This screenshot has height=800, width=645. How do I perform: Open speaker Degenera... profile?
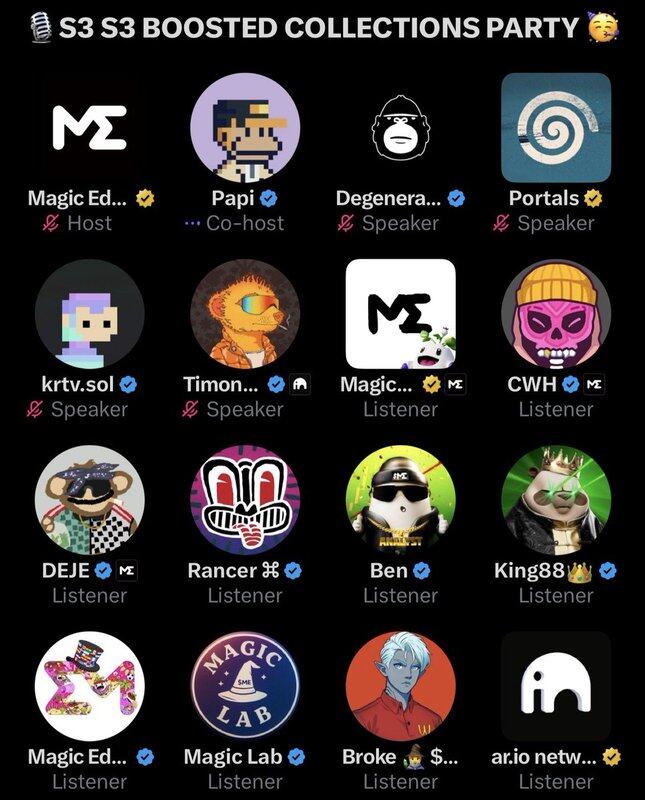[400, 128]
